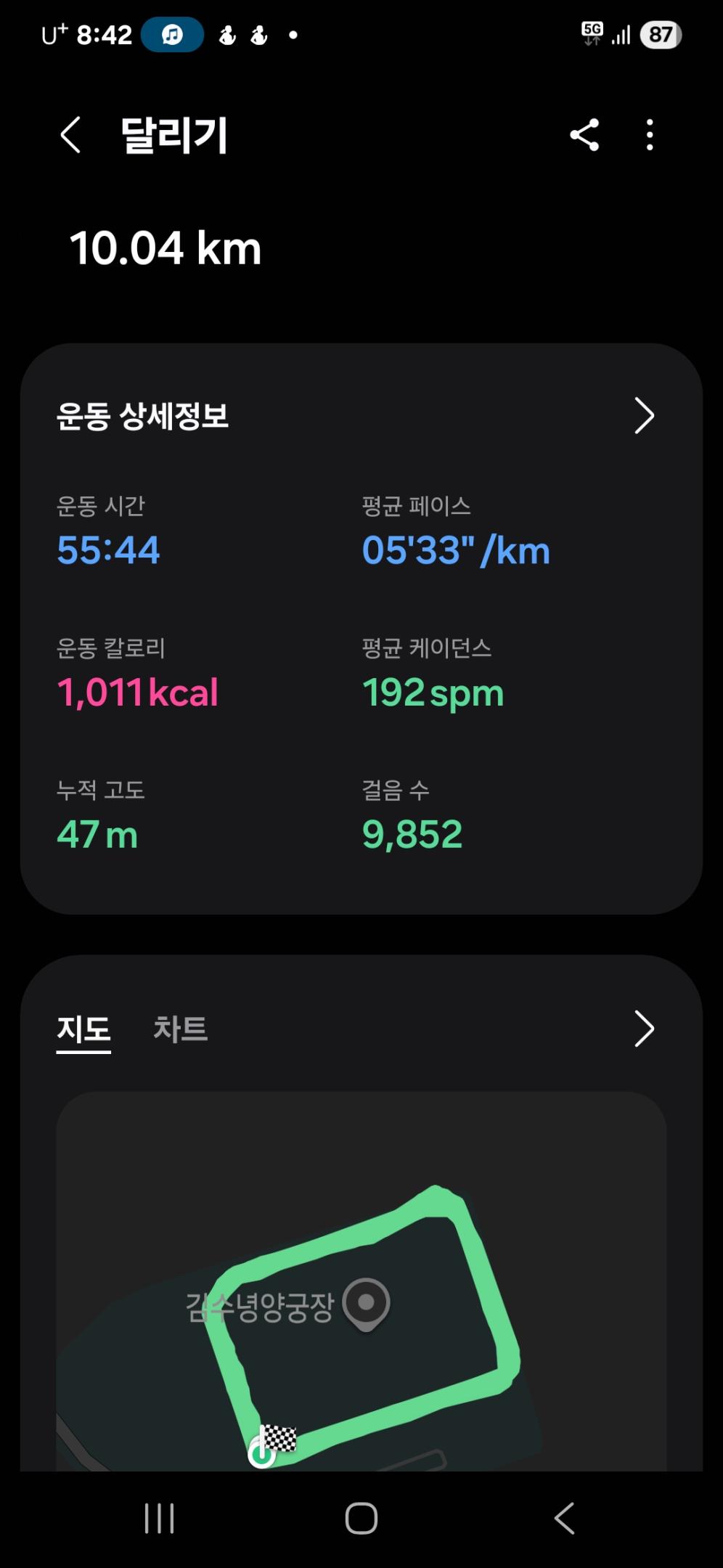The image size is (723, 1568).
Task: Open 운동 상세정보 details
Action: click(x=644, y=416)
